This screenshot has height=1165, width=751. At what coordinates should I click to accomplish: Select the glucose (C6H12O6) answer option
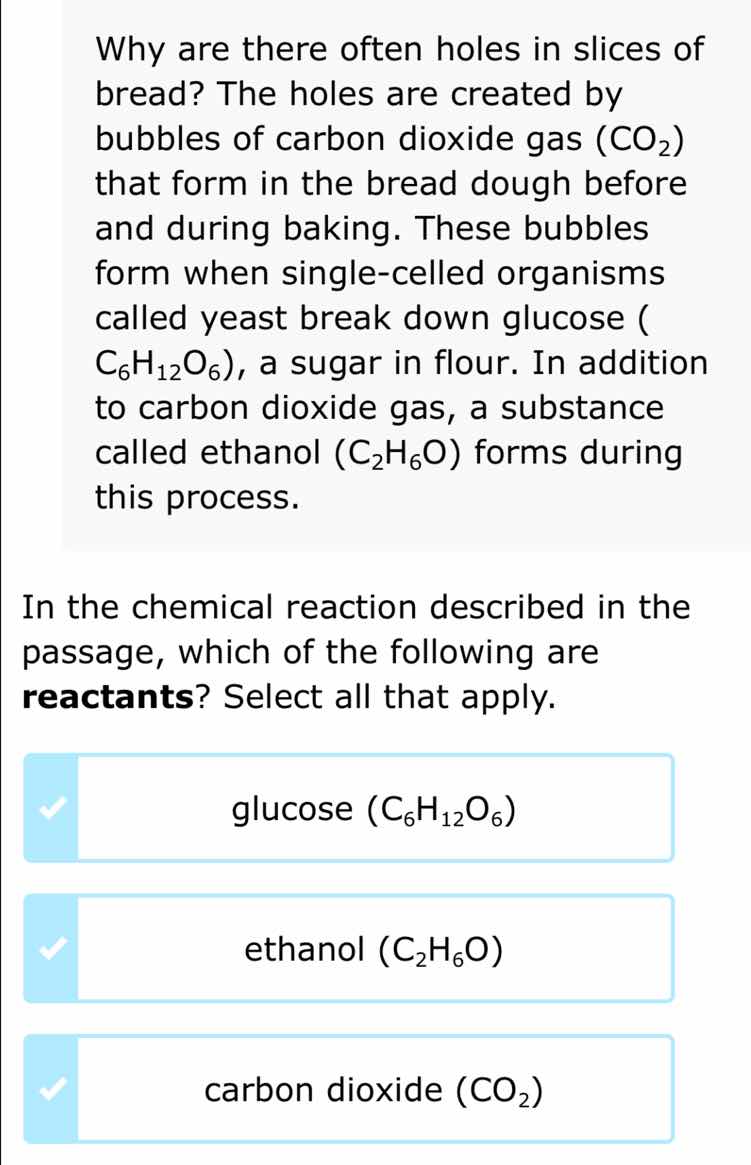tap(348, 808)
